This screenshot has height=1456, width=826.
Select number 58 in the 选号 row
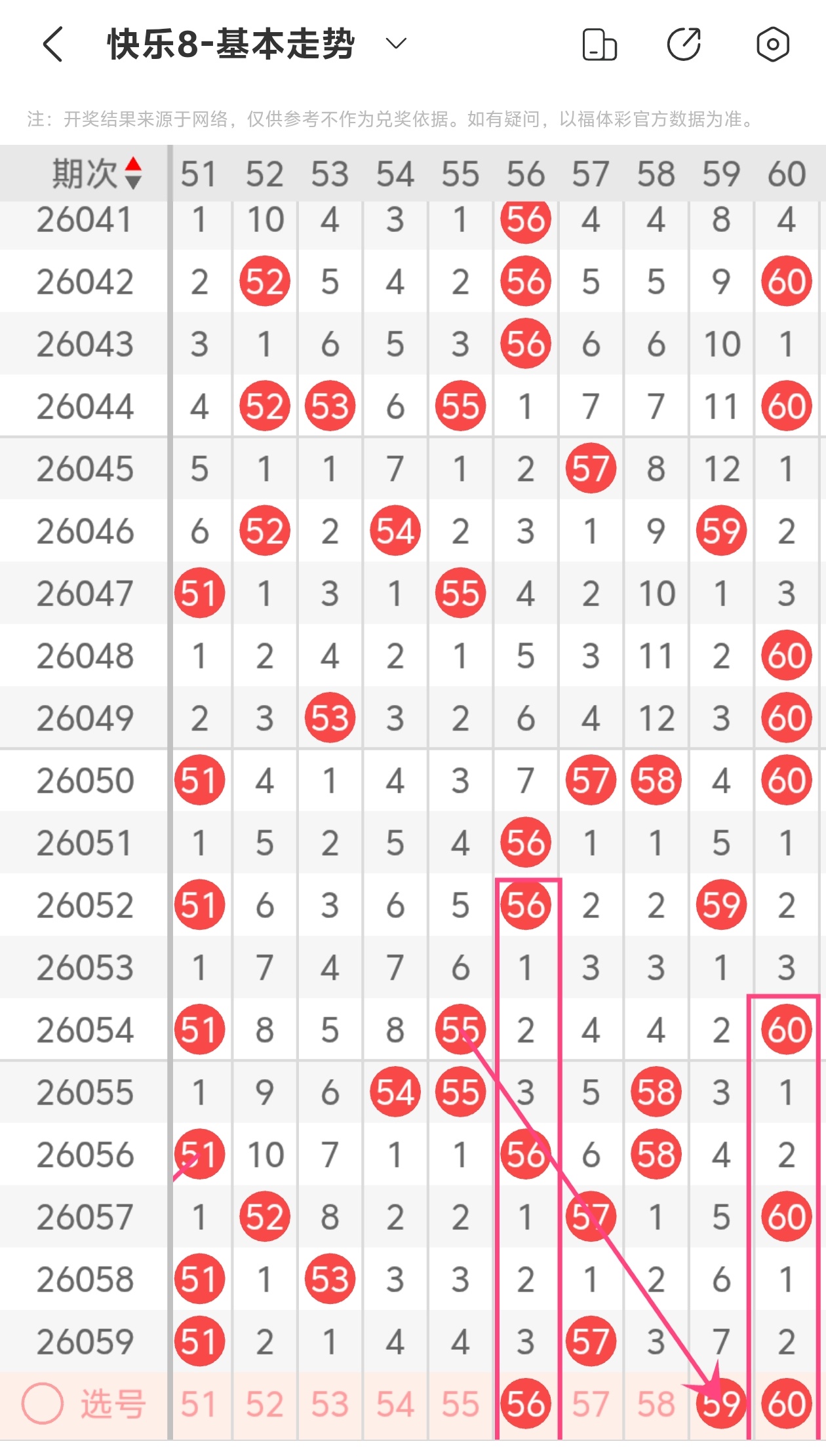pos(656,1404)
